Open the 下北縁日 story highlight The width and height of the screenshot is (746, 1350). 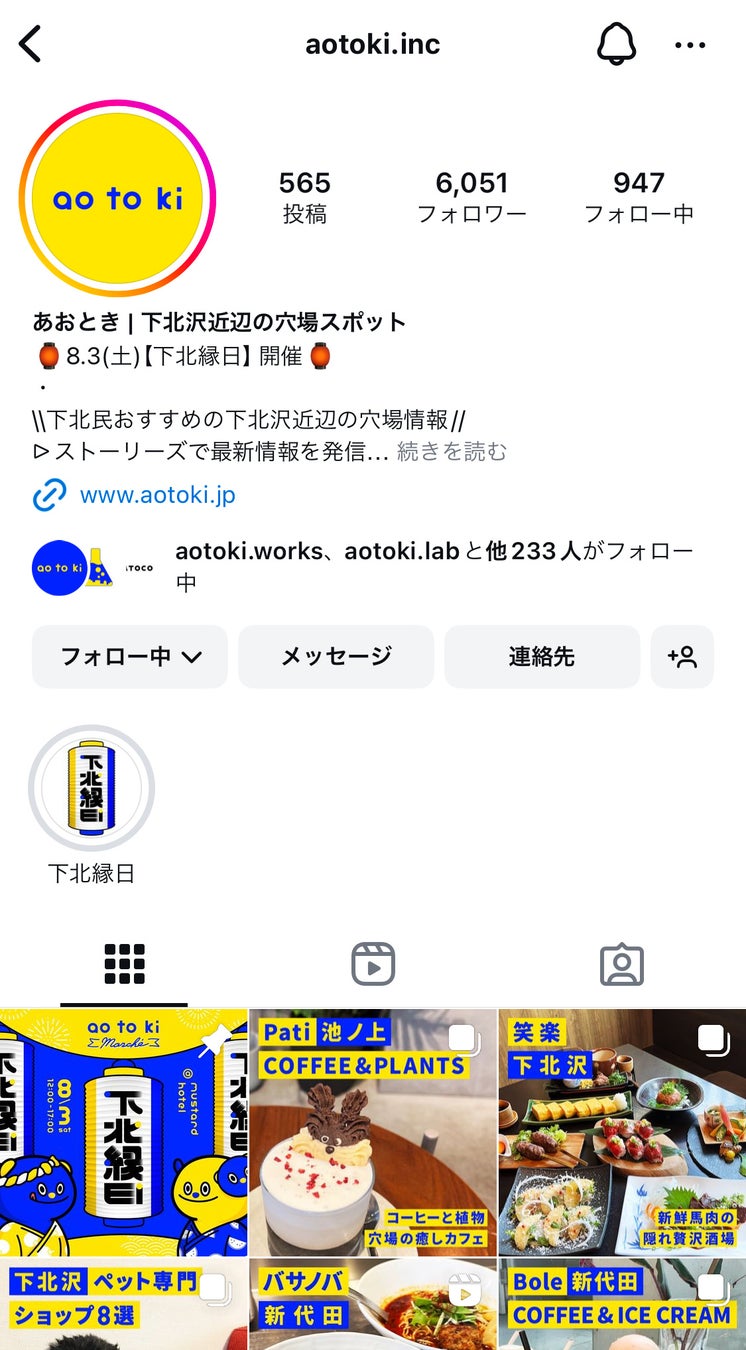91,789
